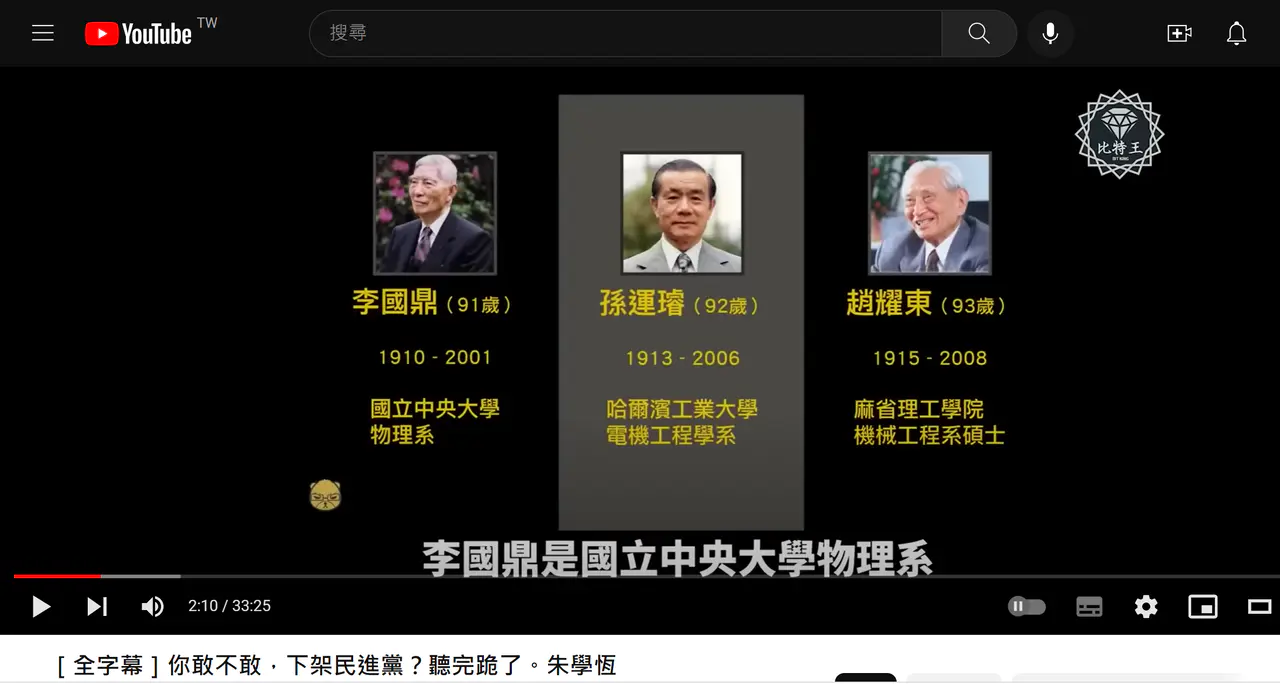Go to the YouTube home logo

[x=138, y=33]
